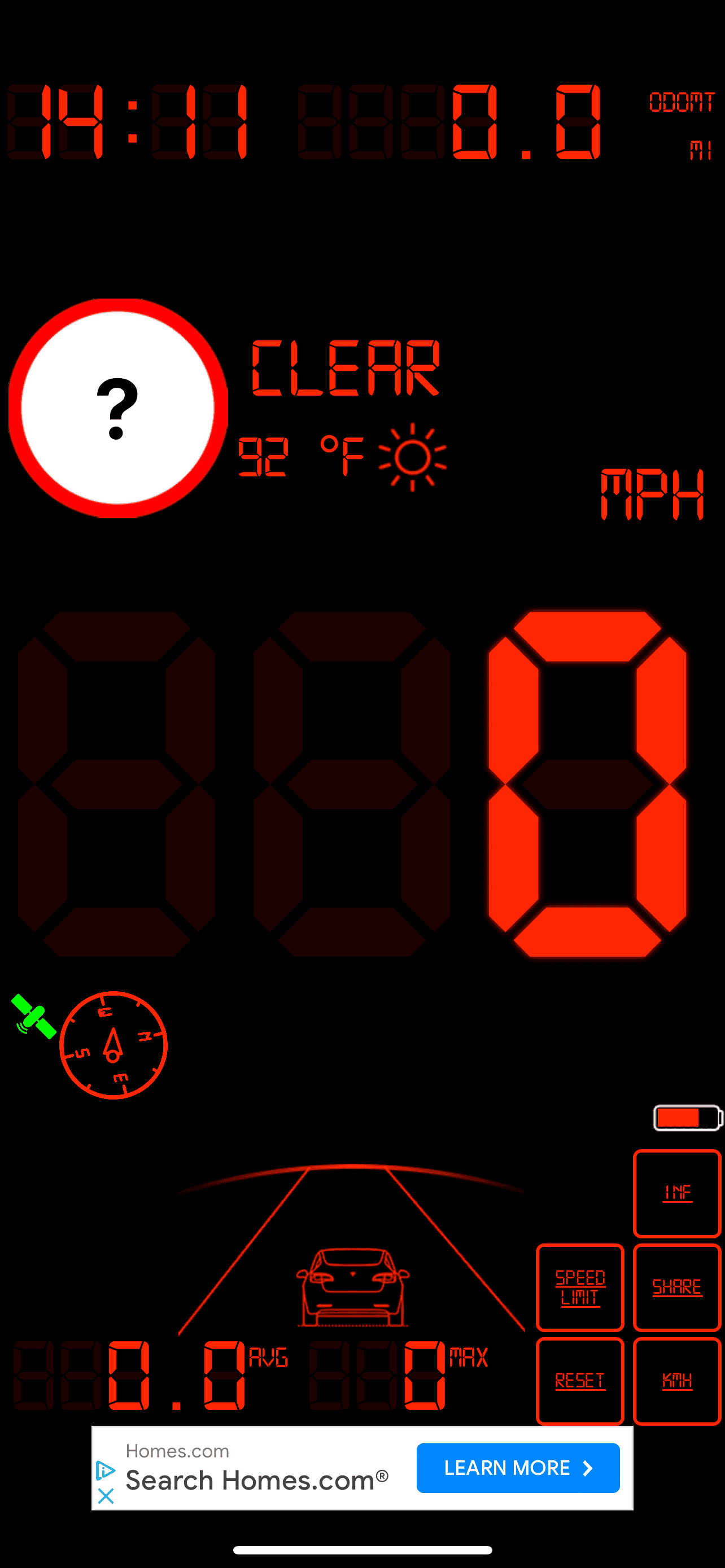This screenshot has height=1568, width=725.
Task: Tap the SPEED LIMIT button
Action: (579, 1287)
